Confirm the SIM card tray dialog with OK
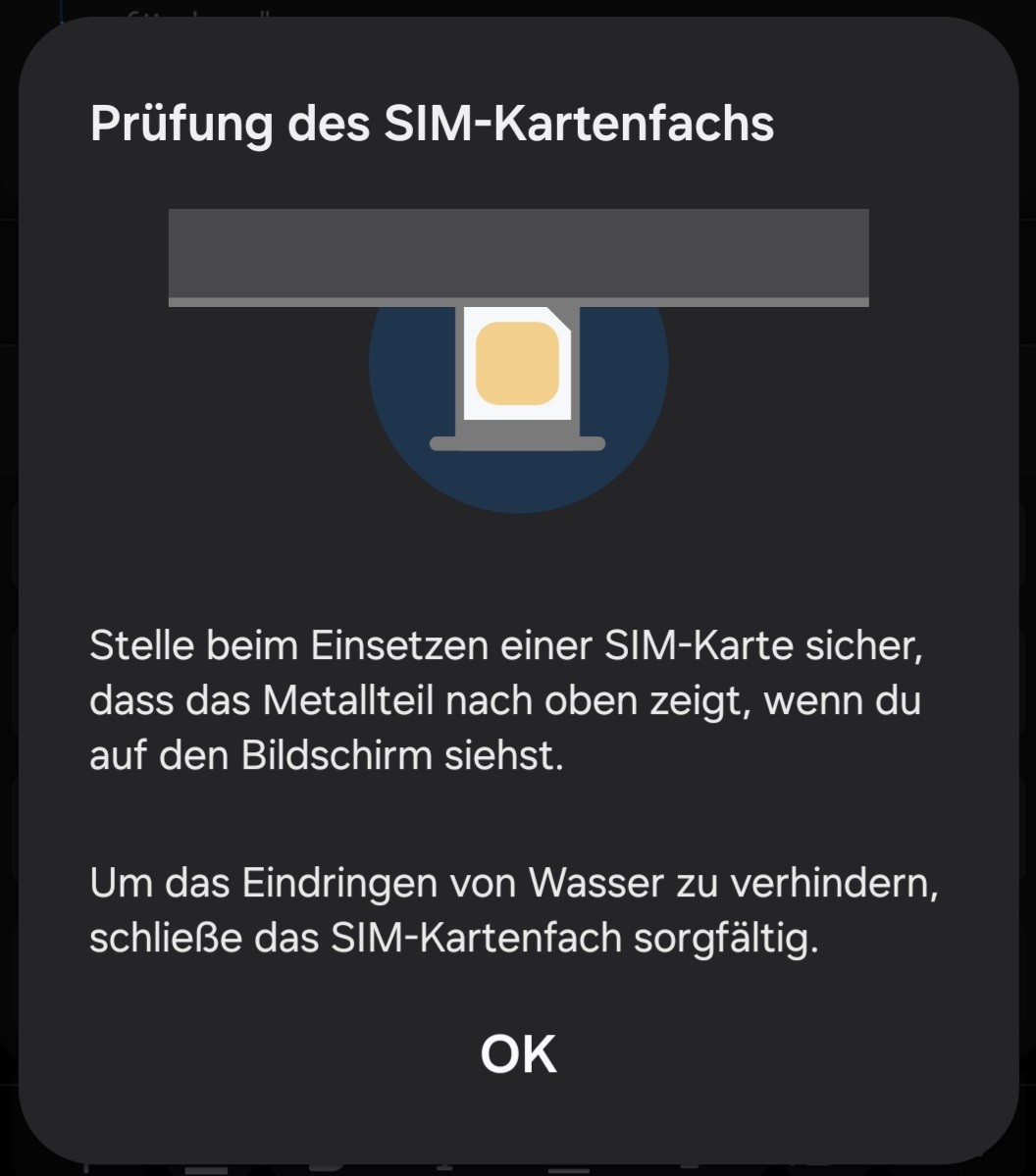The image size is (1036, 1176). click(518, 1053)
